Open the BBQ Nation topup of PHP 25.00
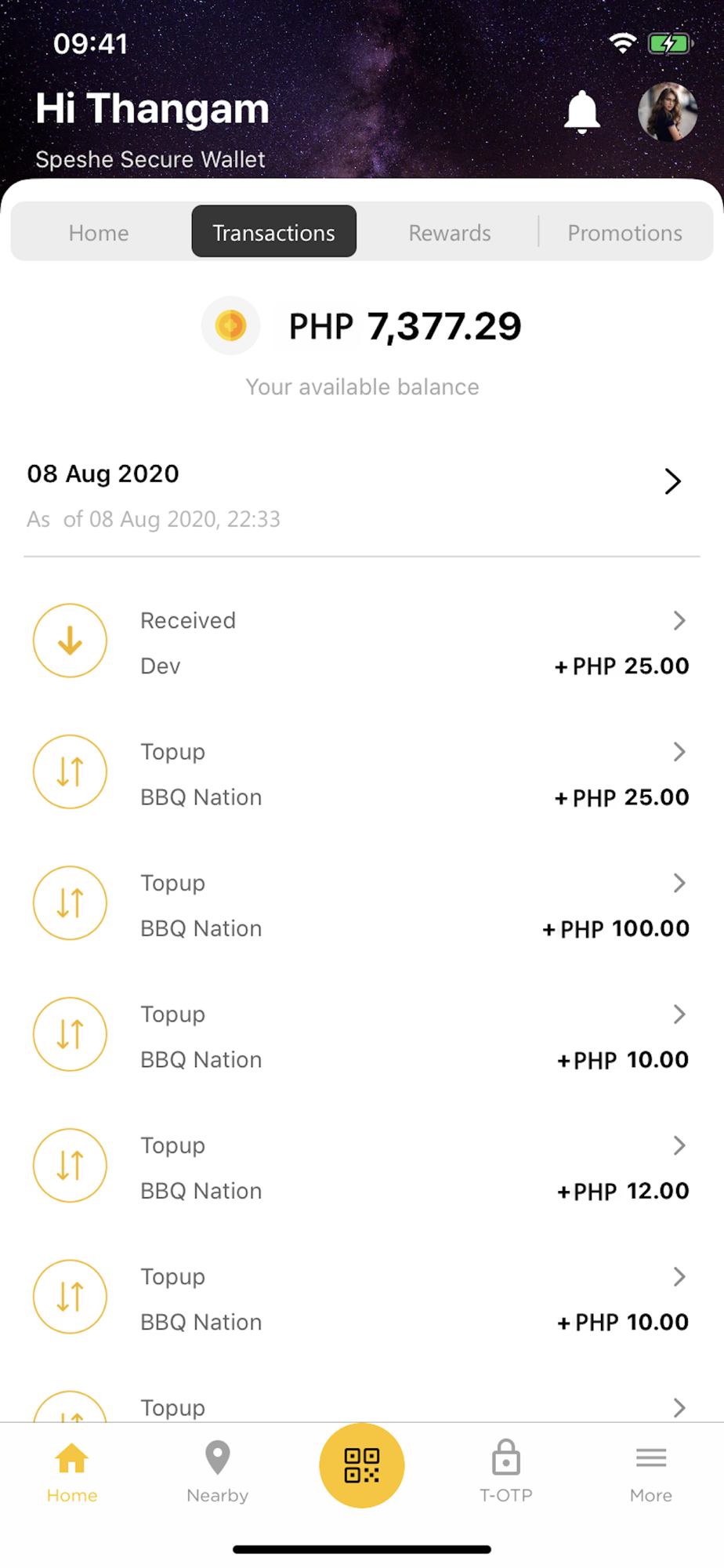724x1568 pixels. (x=362, y=773)
